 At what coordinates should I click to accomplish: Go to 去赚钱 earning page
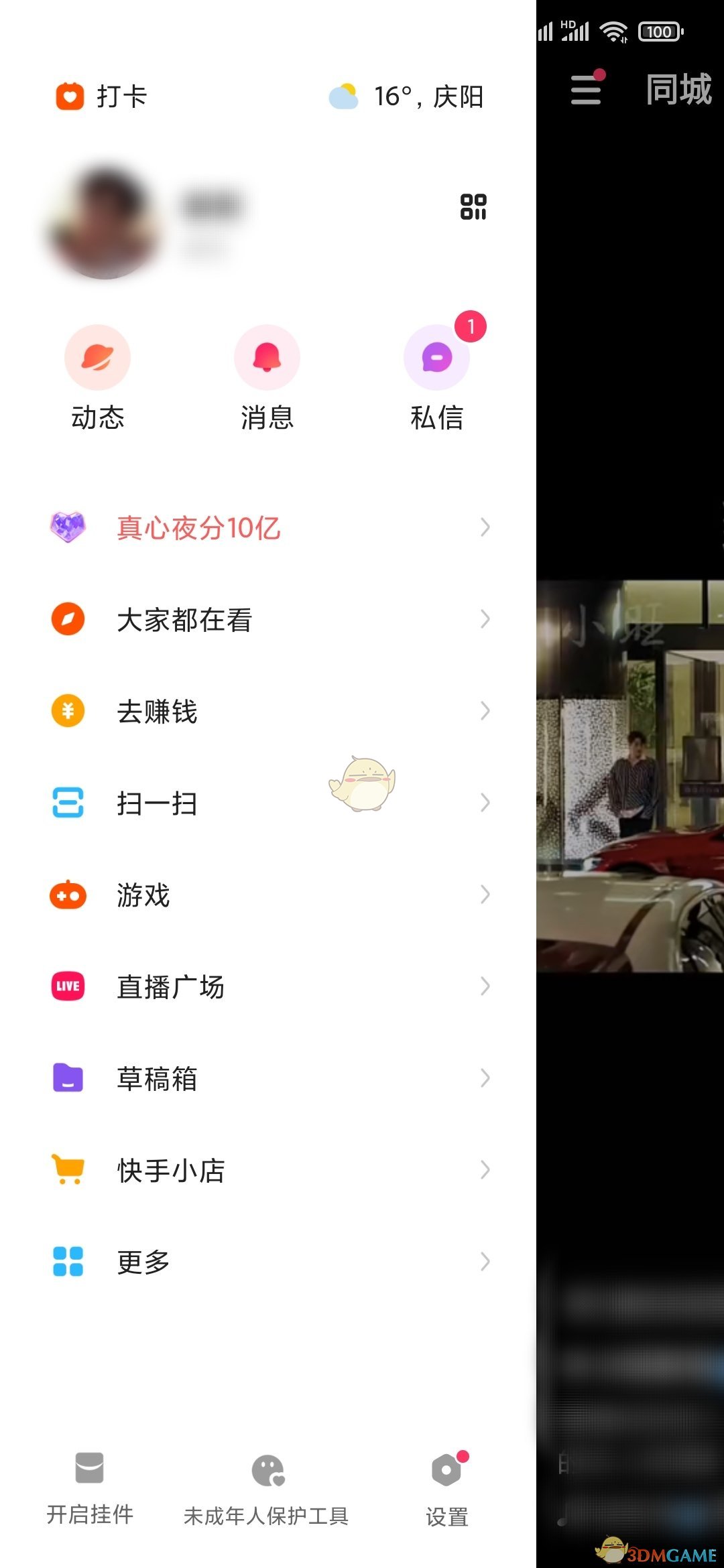[x=268, y=711]
